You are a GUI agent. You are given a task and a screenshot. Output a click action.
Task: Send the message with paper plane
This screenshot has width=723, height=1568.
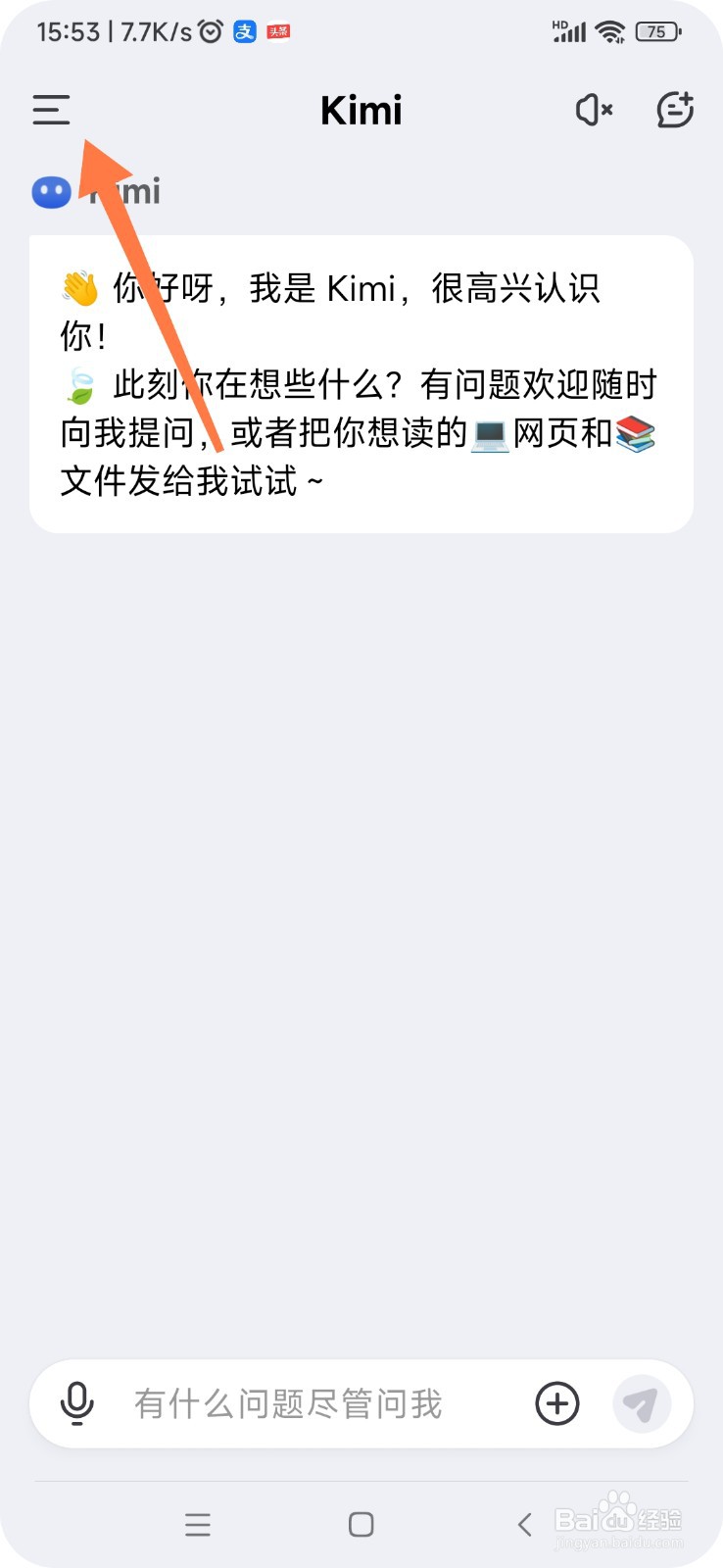click(642, 1403)
